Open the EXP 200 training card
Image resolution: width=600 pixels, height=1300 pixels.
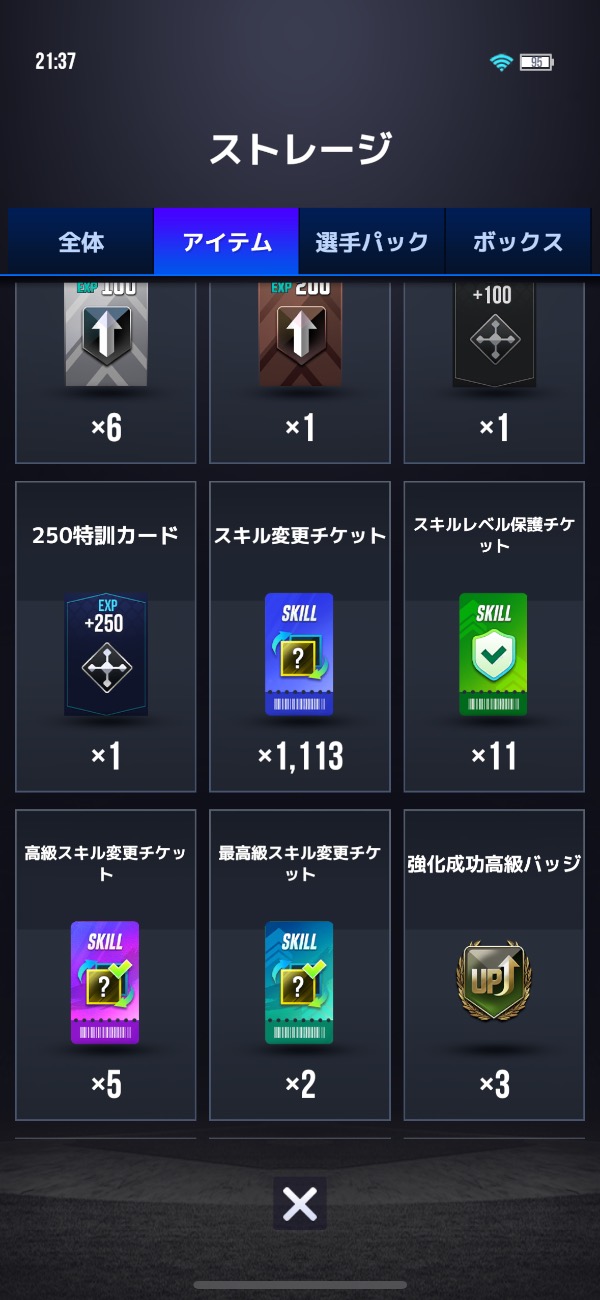[300, 370]
